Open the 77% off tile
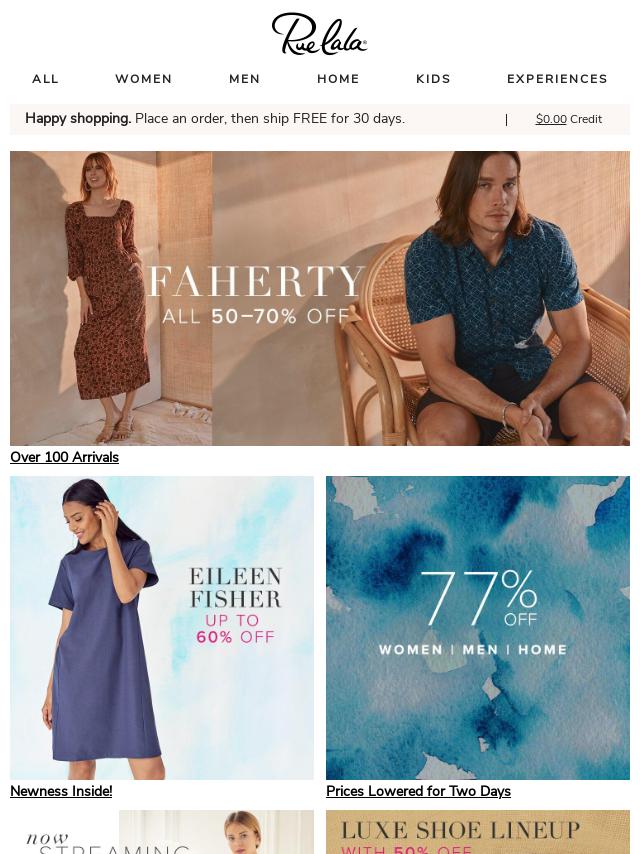640x854 pixels. click(x=478, y=627)
